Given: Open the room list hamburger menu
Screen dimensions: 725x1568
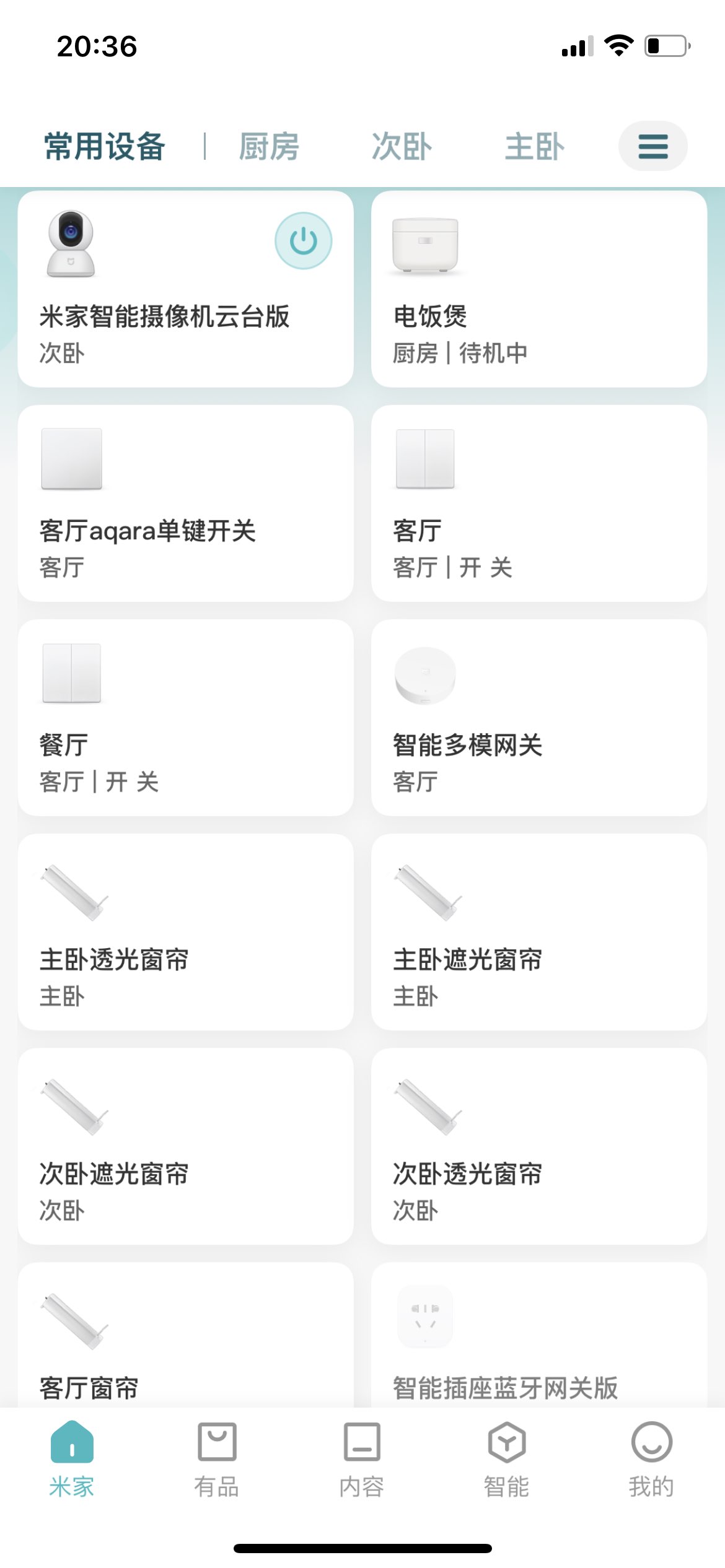Looking at the screenshot, I should (x=652, y=146).
